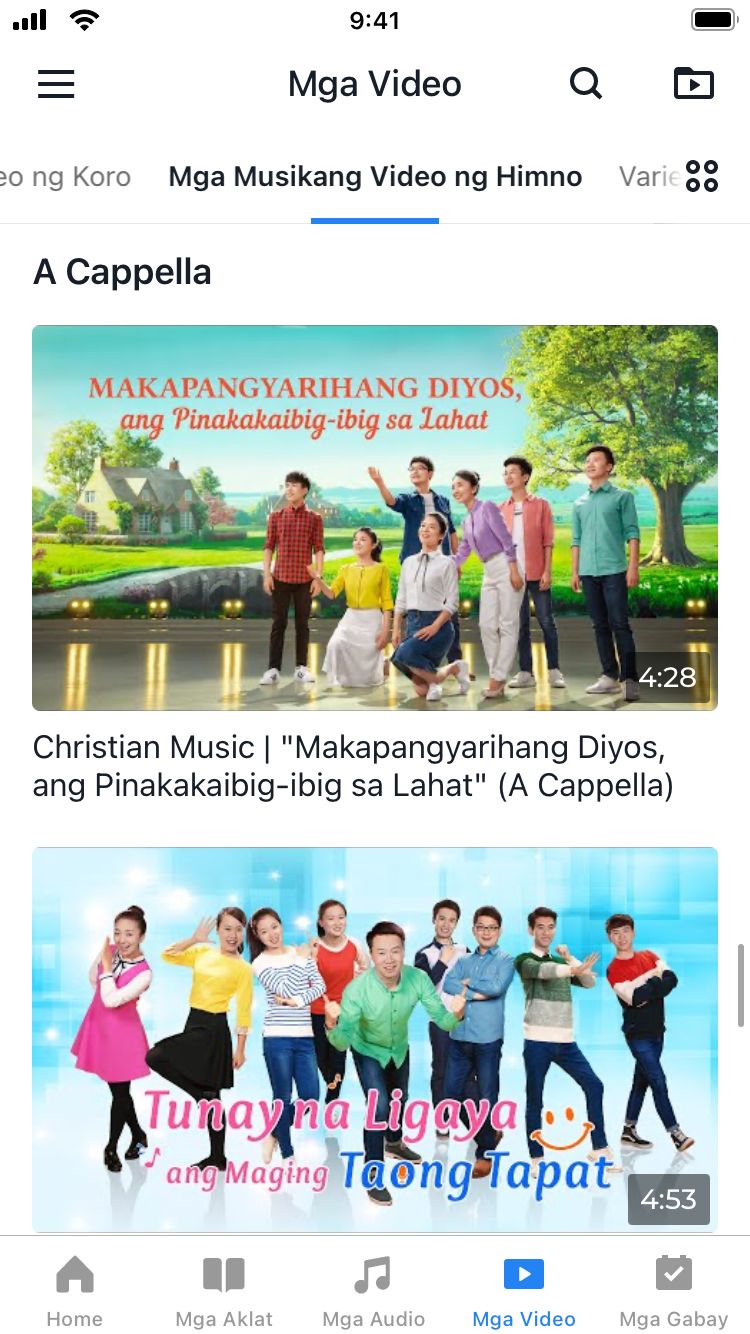Open the Mga Audio tab
750x1334 pixels.
click(x=374, y=1290)
